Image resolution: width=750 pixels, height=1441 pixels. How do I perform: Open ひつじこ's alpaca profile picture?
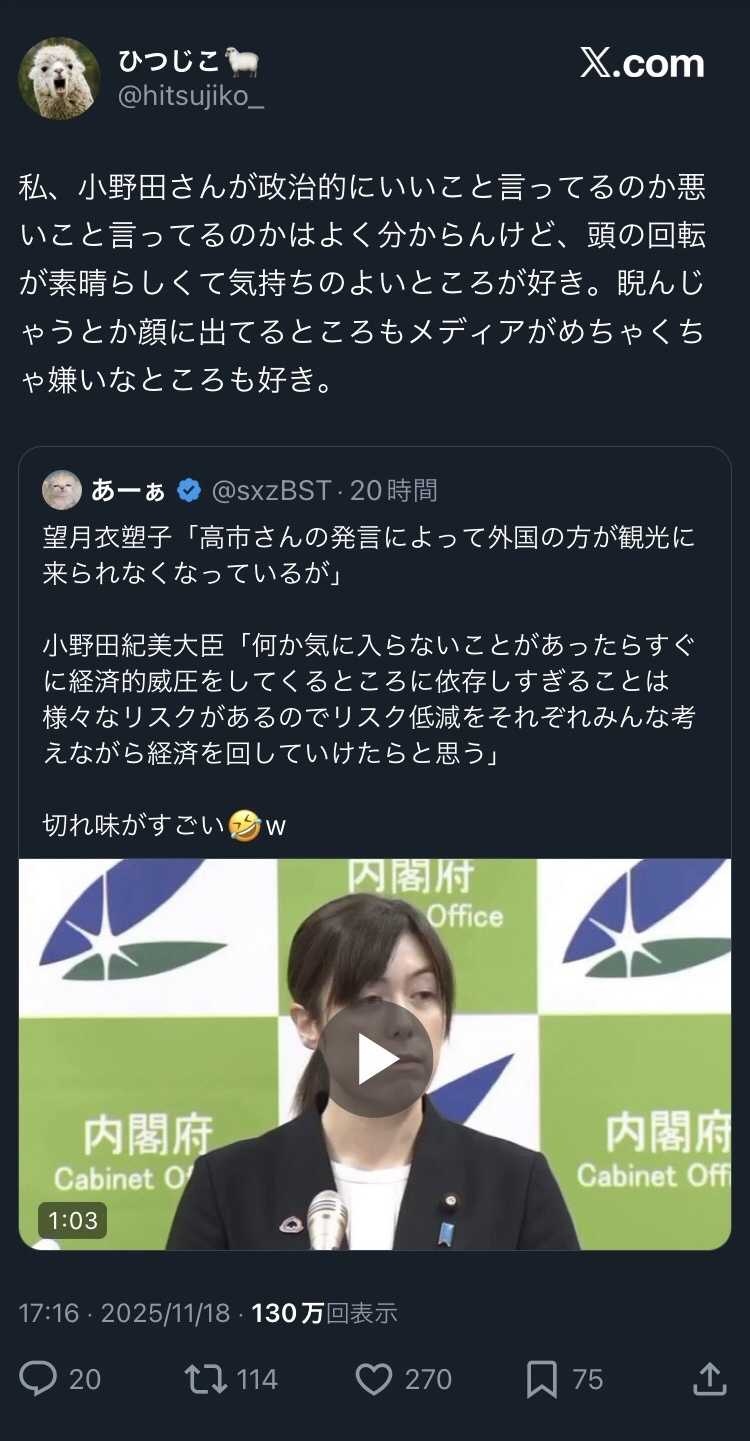click(x=59, y=79)
